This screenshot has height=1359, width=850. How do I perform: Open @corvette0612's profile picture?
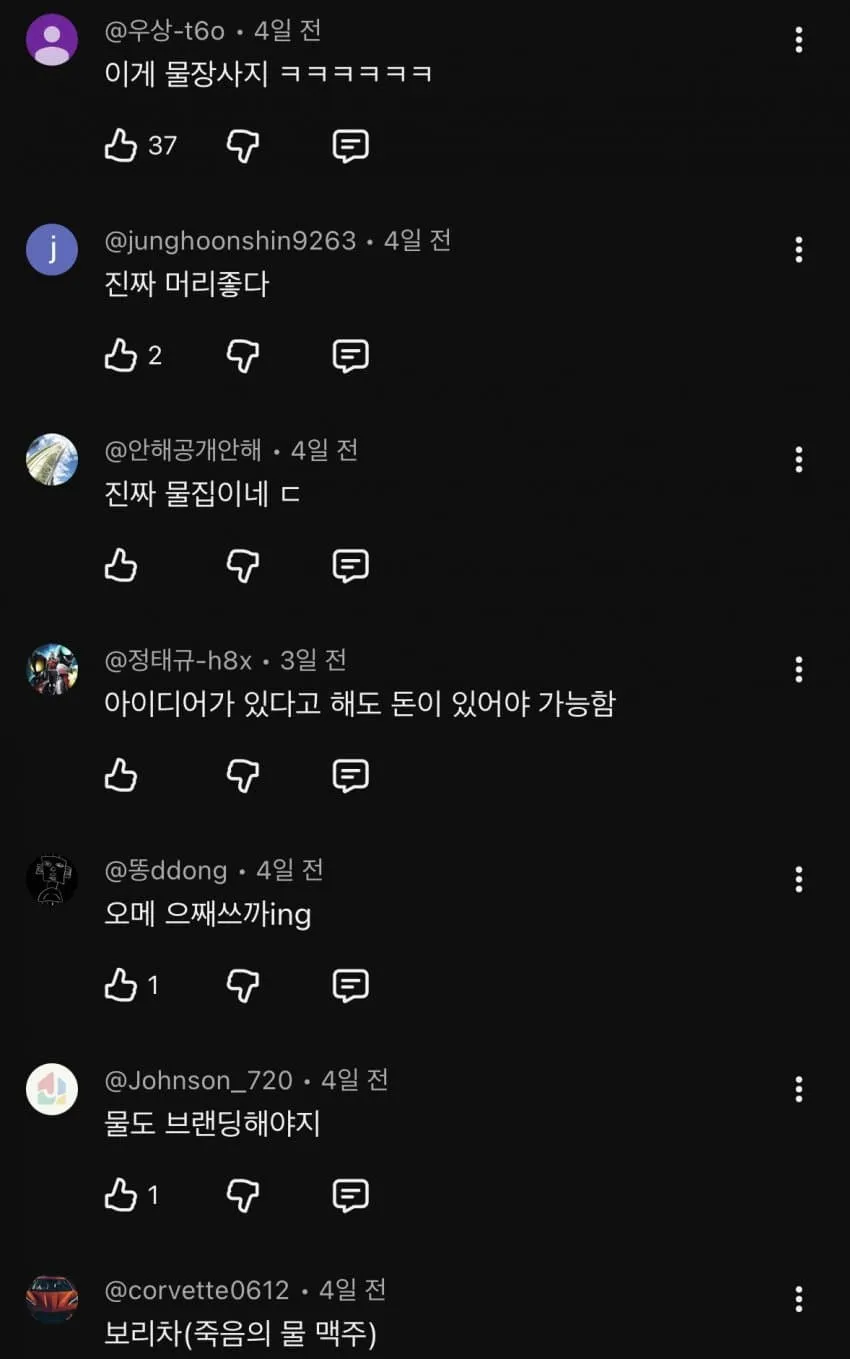tap(52, 1299)
